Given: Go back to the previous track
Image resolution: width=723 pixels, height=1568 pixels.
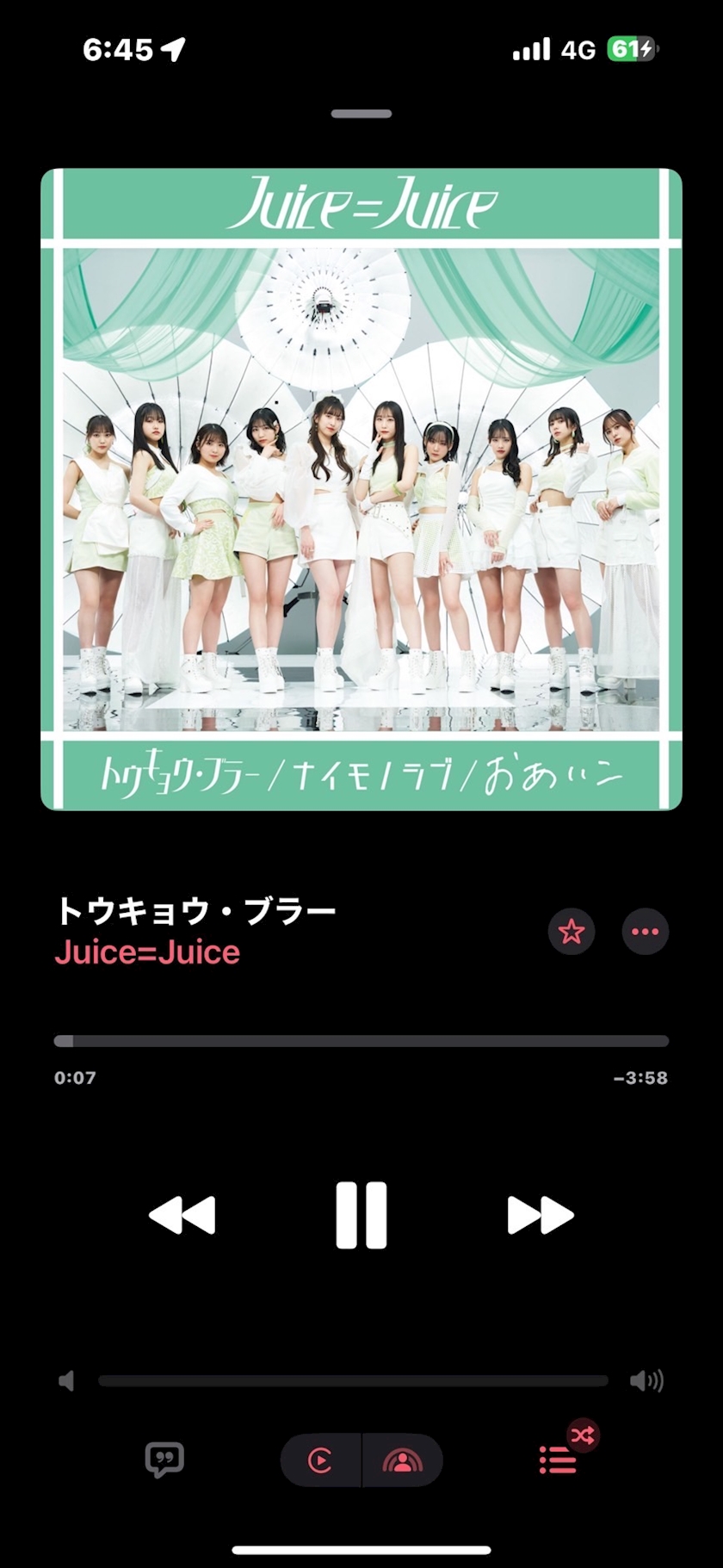Looking at the screenshot, I should click(182, 1215).
